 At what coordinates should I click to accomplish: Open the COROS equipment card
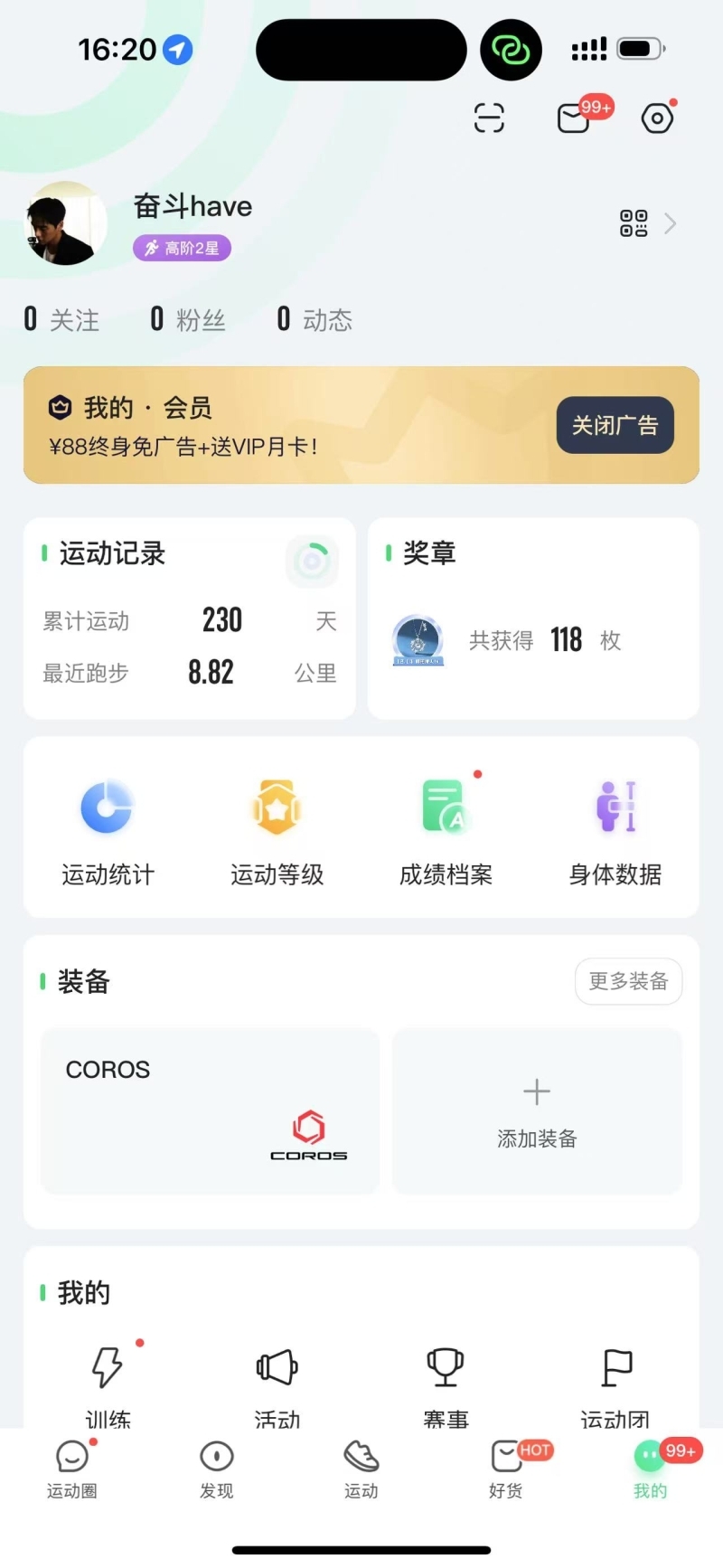[x=210, y=1111]
